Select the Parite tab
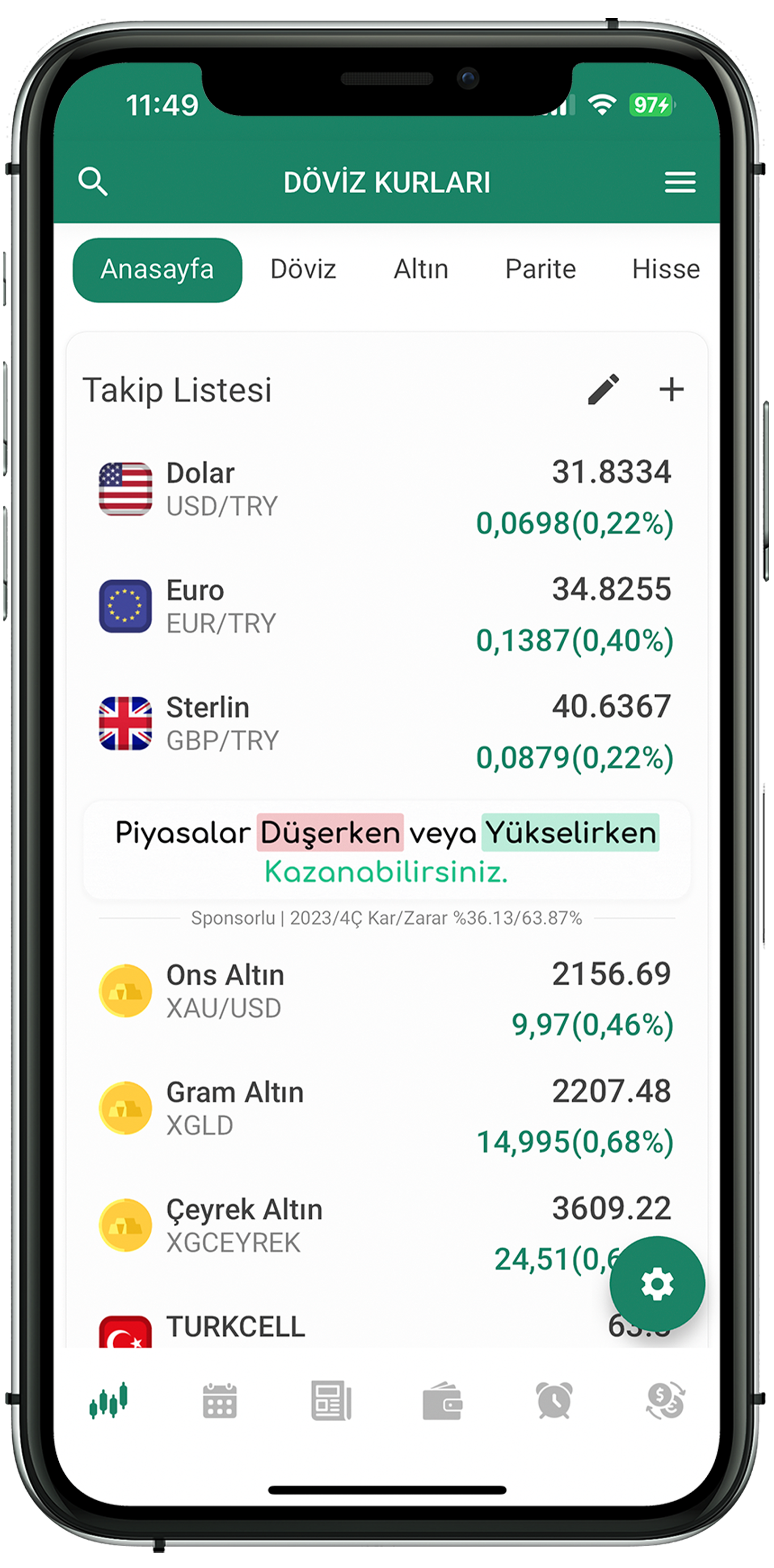Viewport: 774px width, 1568px height. (x=540, y=270)
